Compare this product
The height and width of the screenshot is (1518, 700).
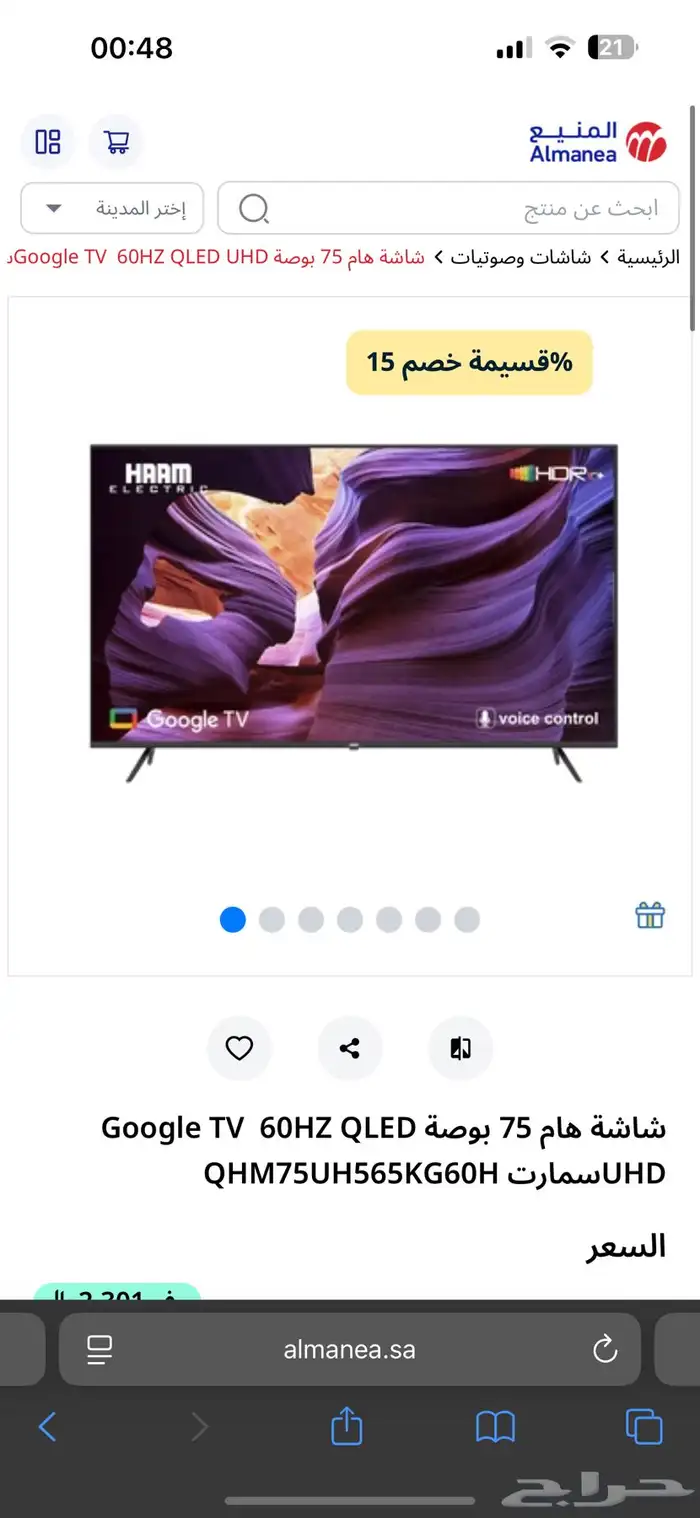tap(460, 1048)
